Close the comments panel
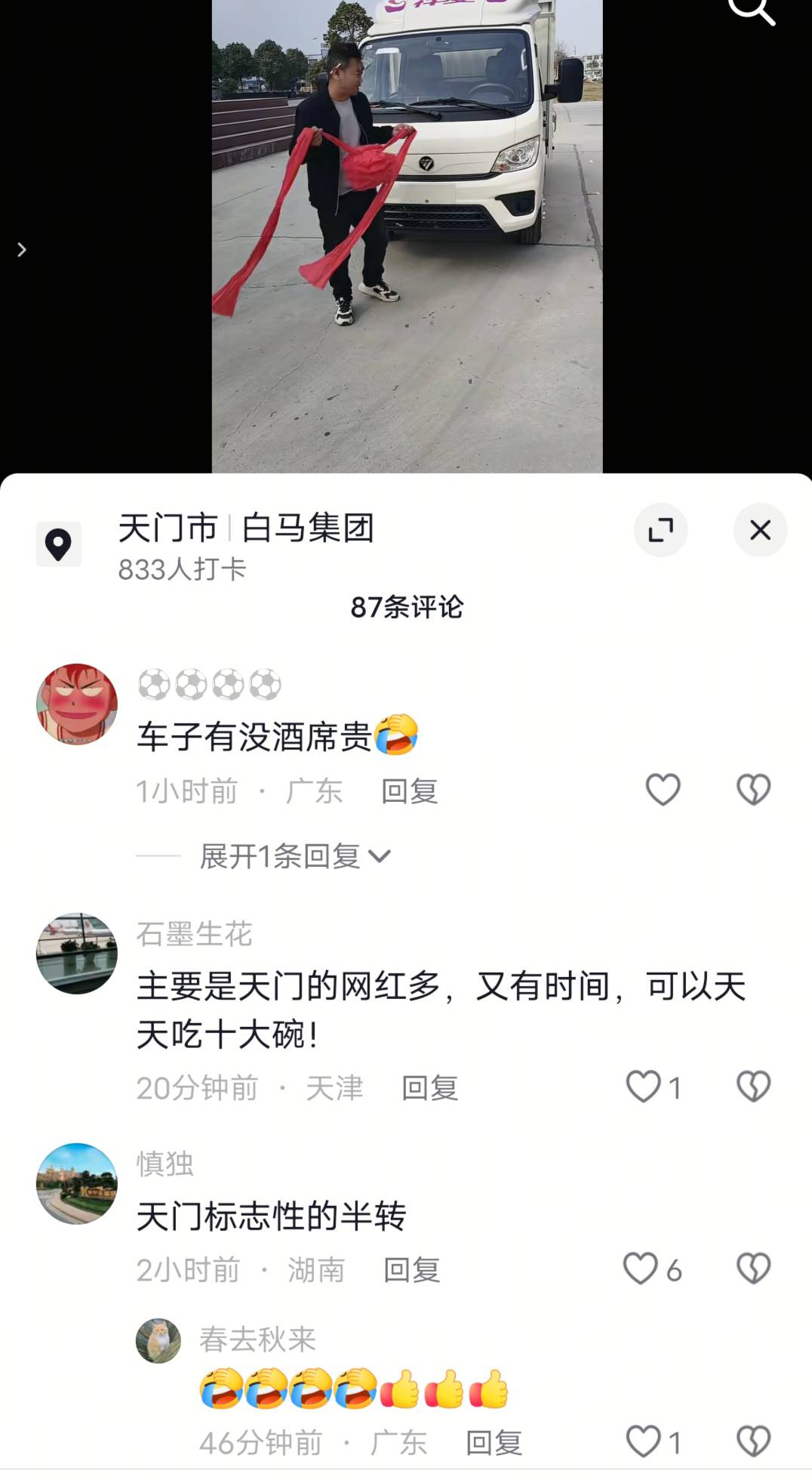The height and width of the screenshot is (1480, 812). click(760, 530)
